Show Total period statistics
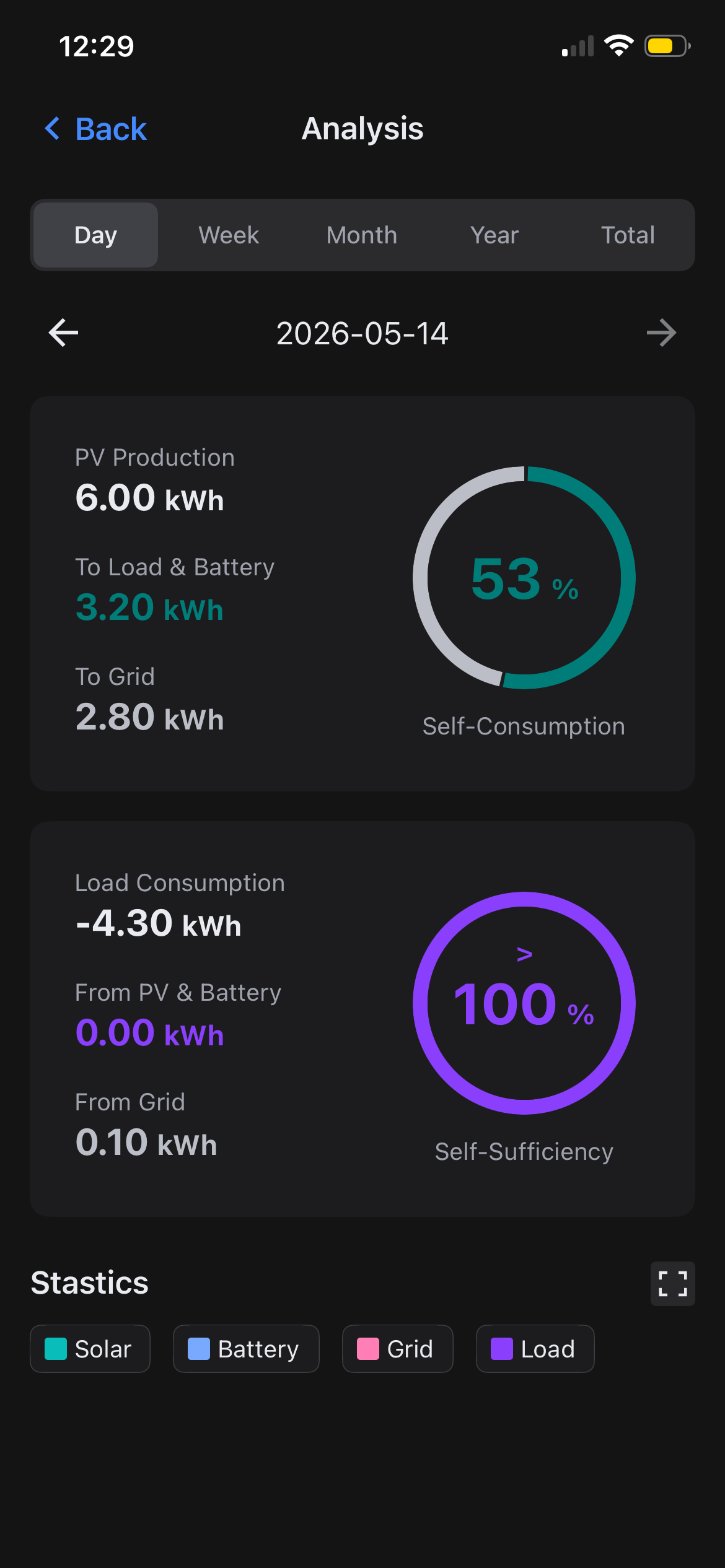Screen dimensions: 725x1568 pos(628,235)
